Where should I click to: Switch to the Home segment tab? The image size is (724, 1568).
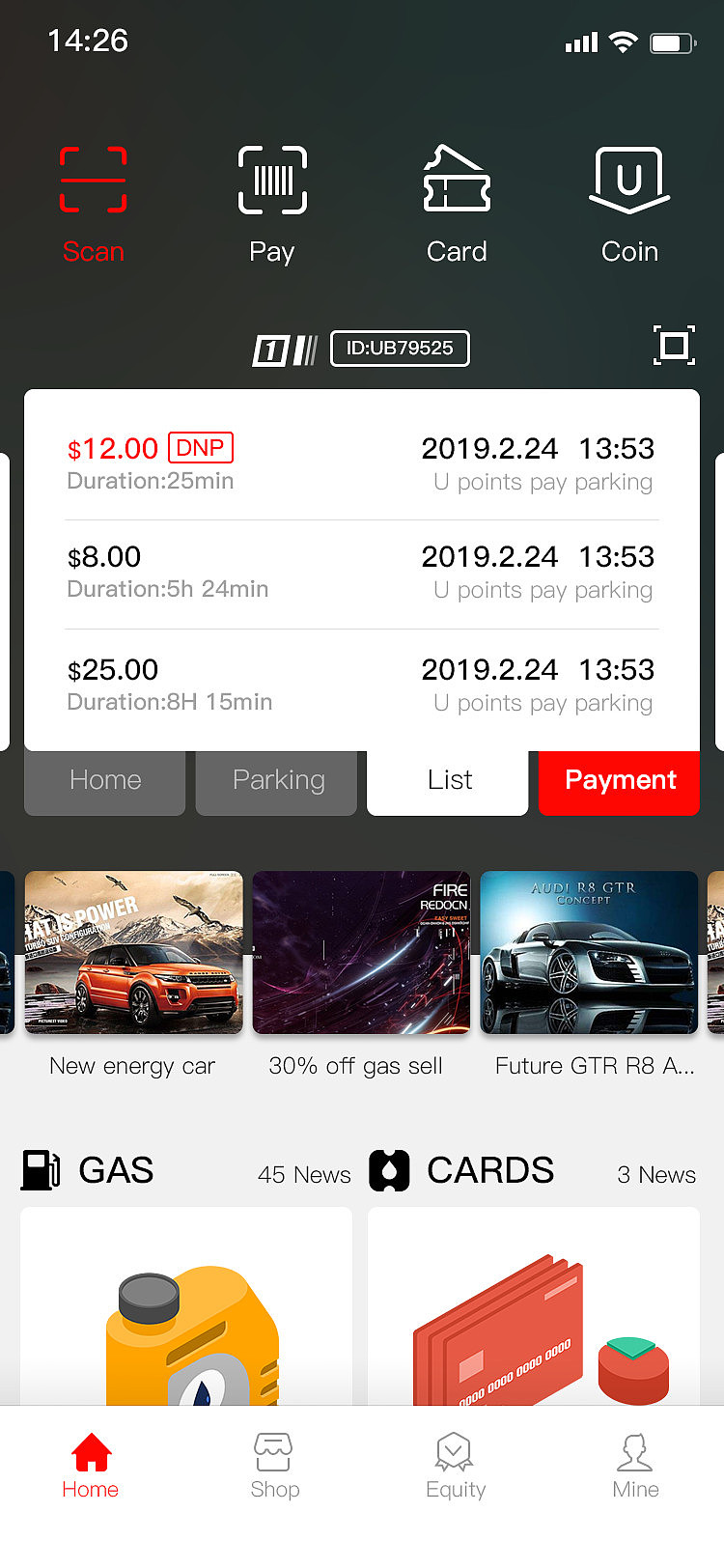point(105,781)
